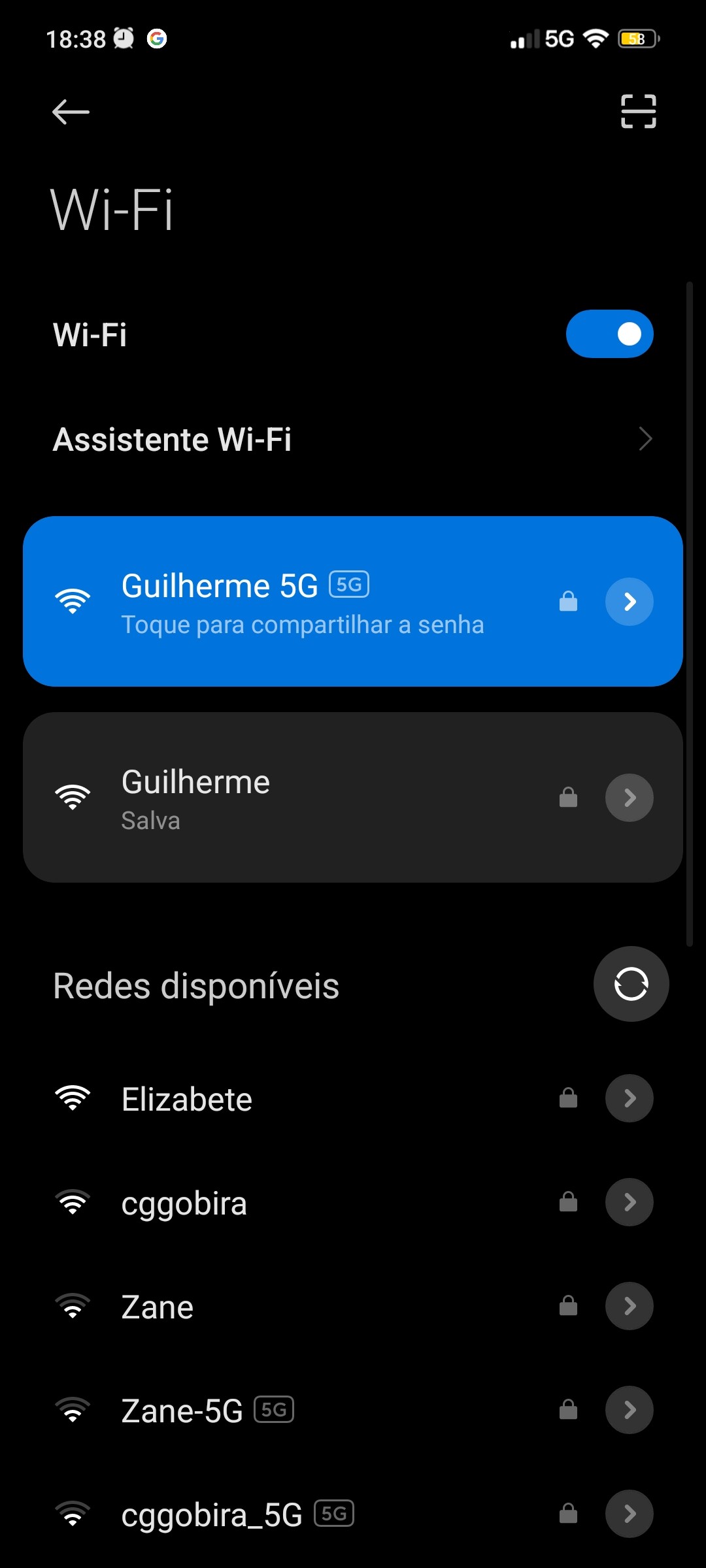Image resolution: width=706 pixels, height=1568 pixels.
Task: Open details arrow for Elizabete
Action: (629, 1098)
